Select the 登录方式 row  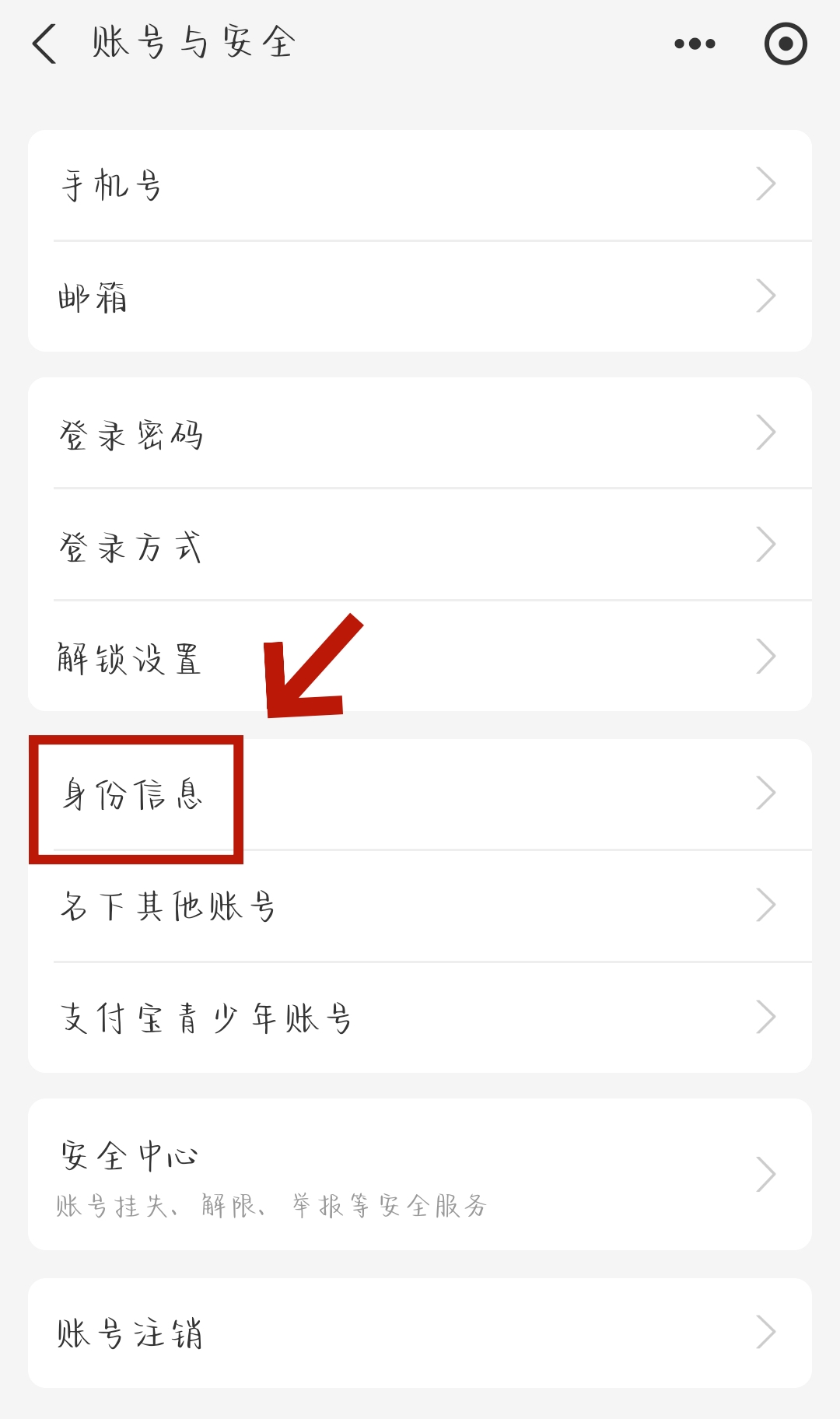coord(420,545)
